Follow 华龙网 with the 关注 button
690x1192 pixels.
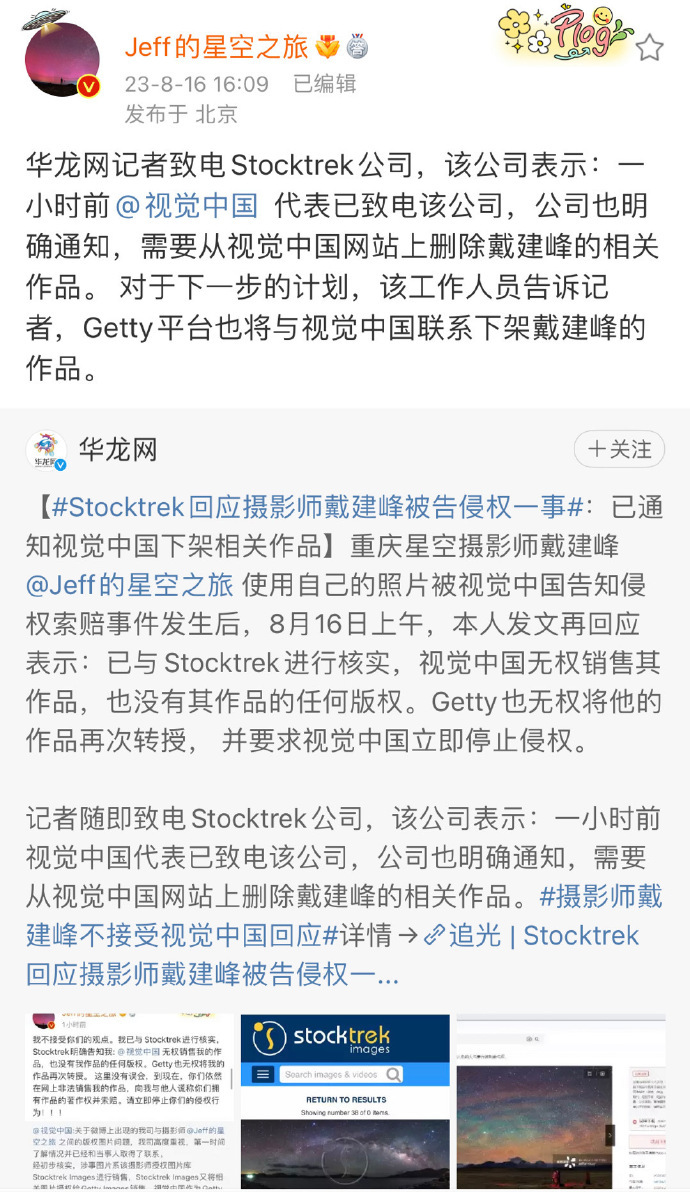pyautogui.click(x=620, y=450)
